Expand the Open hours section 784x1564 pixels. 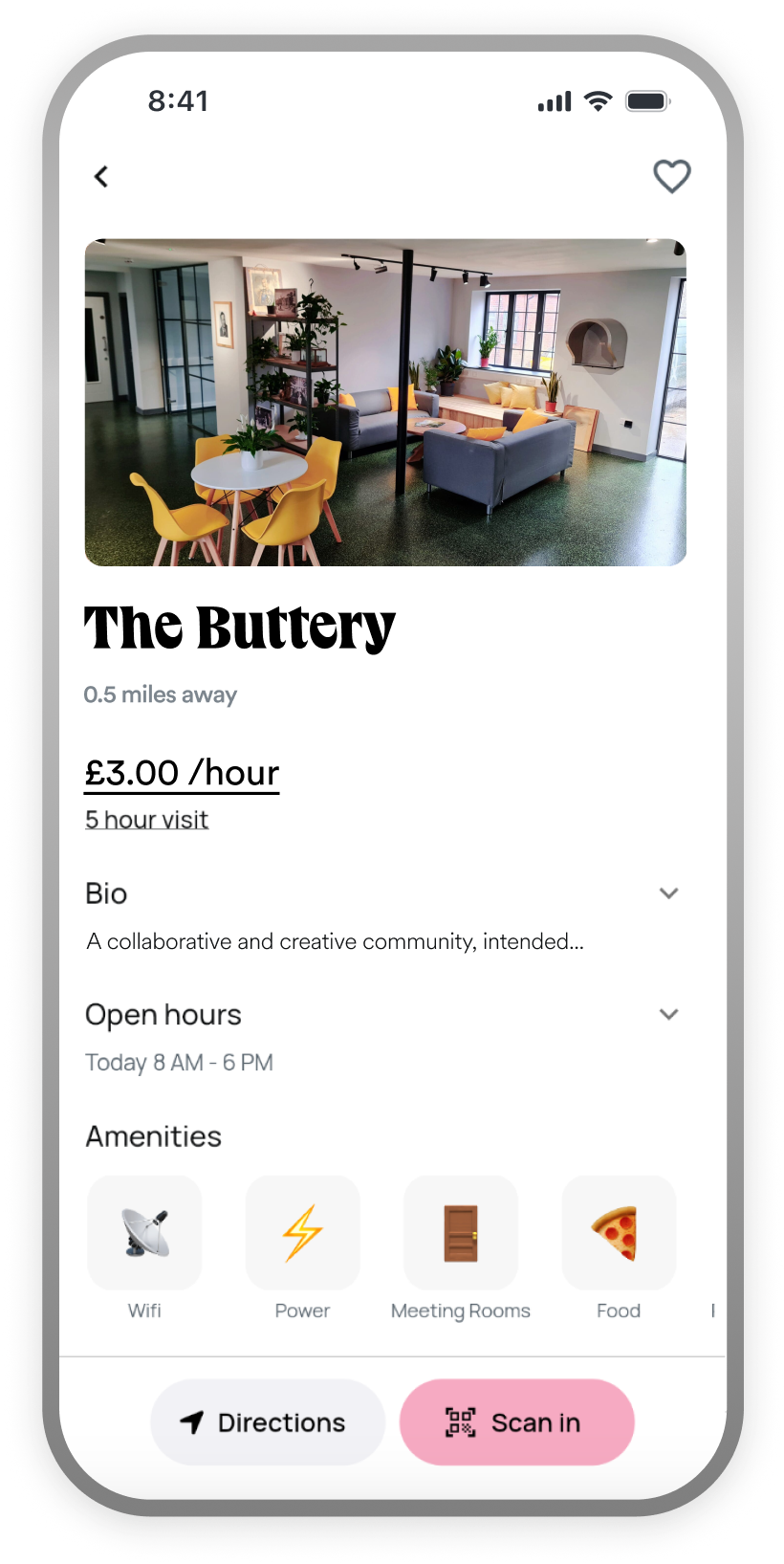click(x=668, y=1014)
